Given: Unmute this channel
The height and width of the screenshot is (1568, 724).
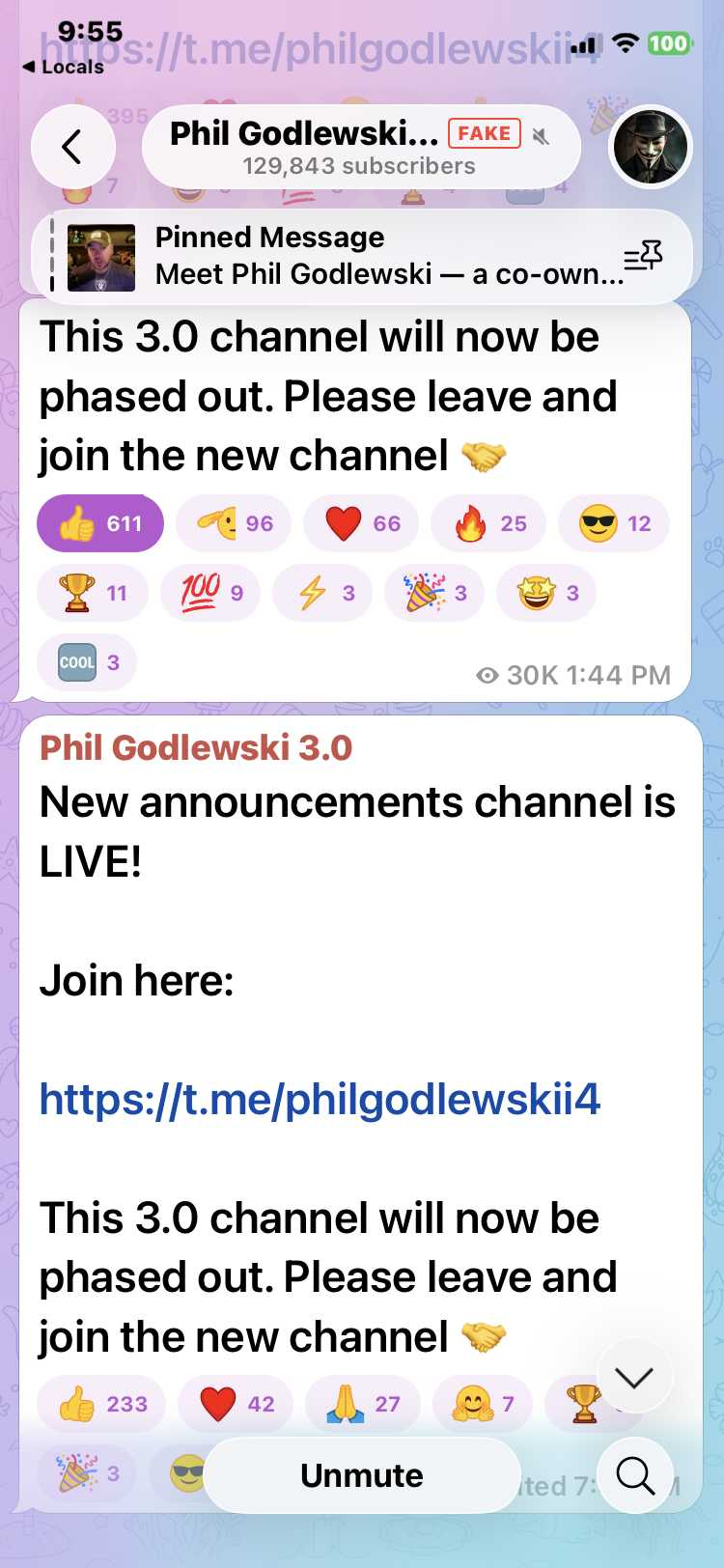Looking at the screenshot, I should tap(362, 1475).
